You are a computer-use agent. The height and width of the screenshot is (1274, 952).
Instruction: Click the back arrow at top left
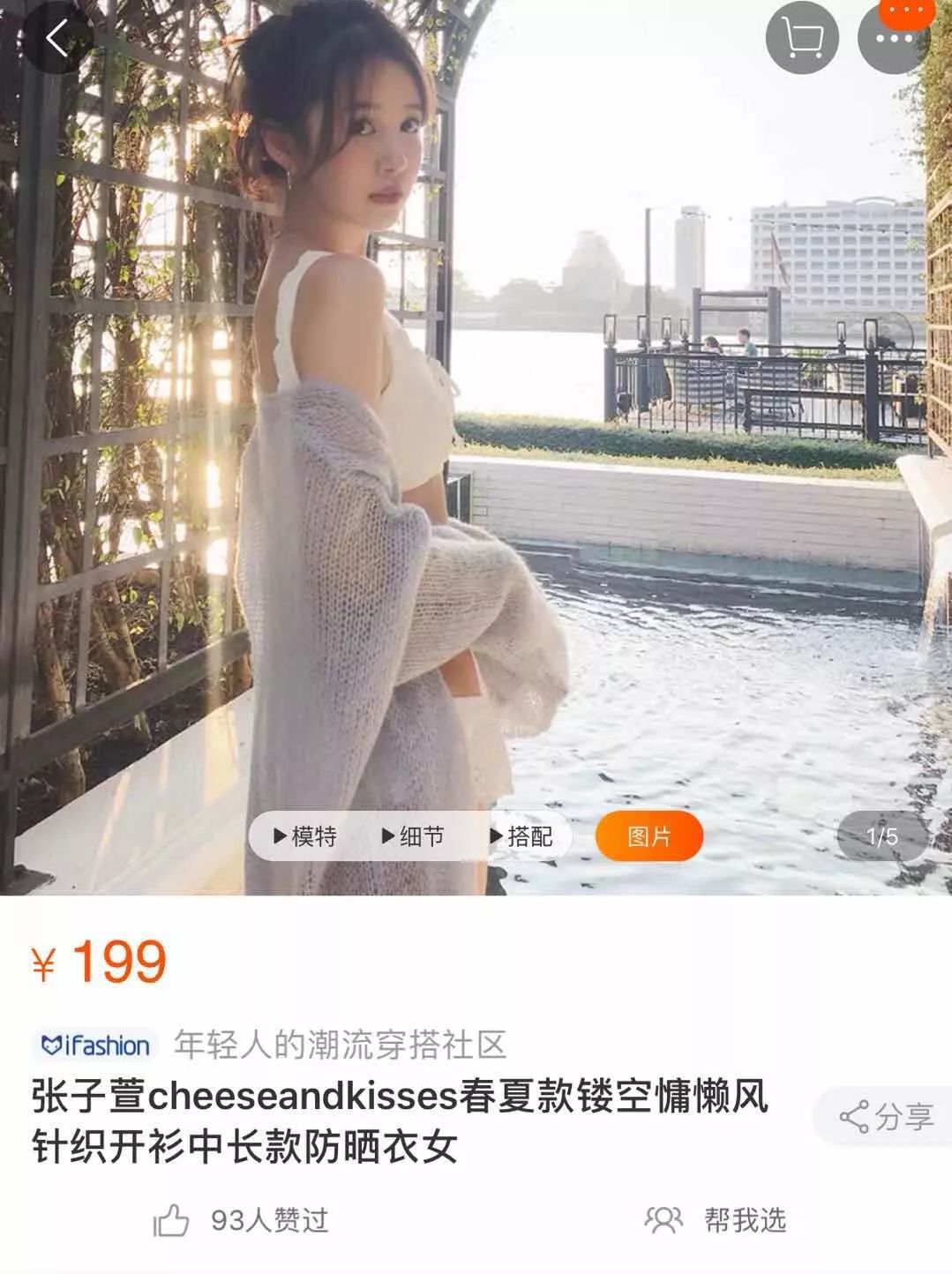(55, 40)
